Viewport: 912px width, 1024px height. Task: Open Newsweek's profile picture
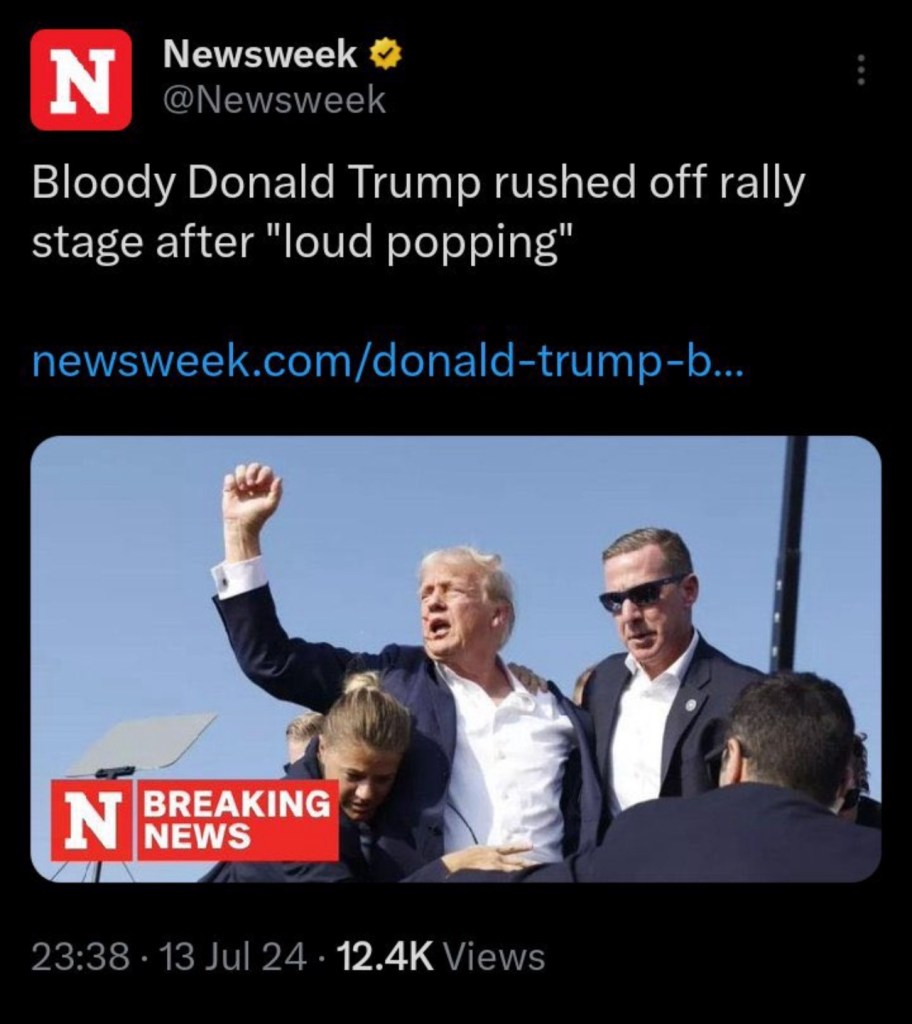pos(81,79)
